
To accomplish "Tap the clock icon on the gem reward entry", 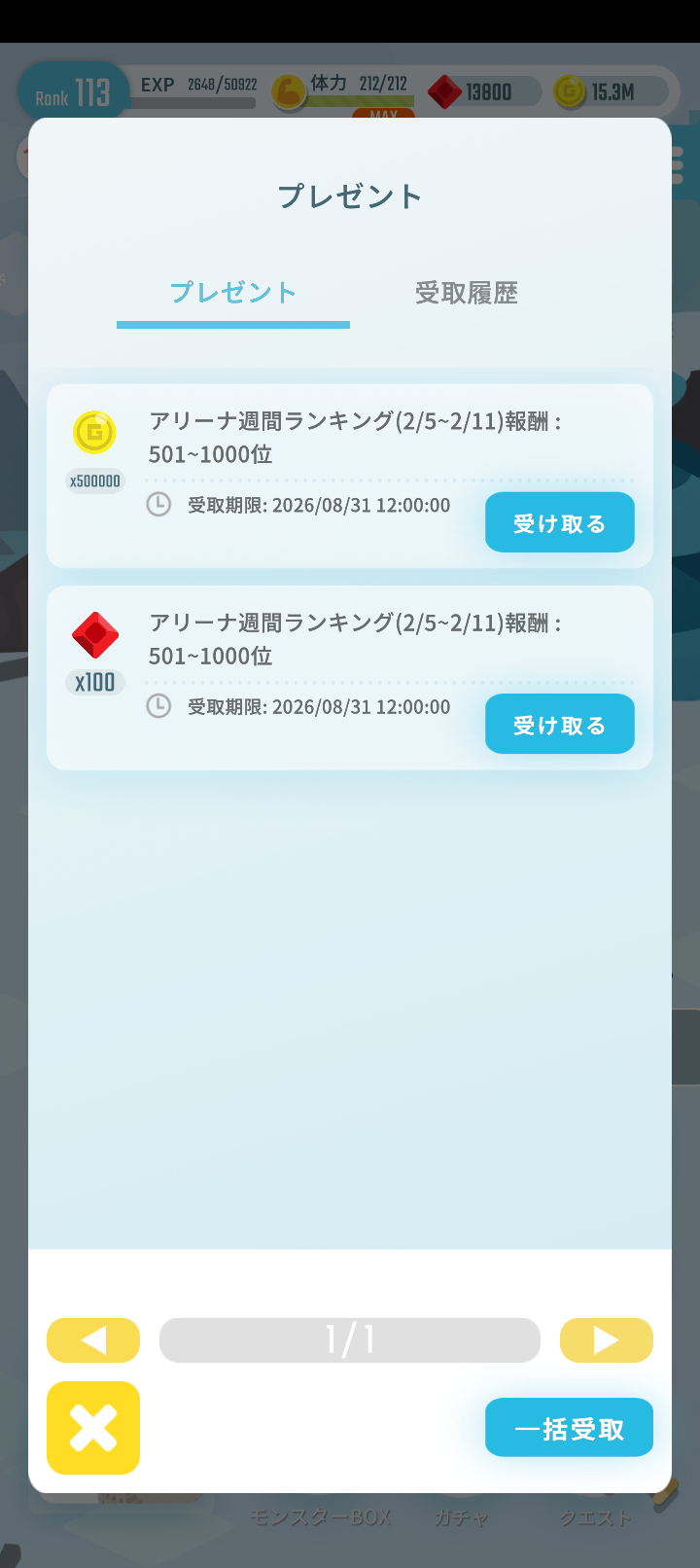I will point(158,707).
